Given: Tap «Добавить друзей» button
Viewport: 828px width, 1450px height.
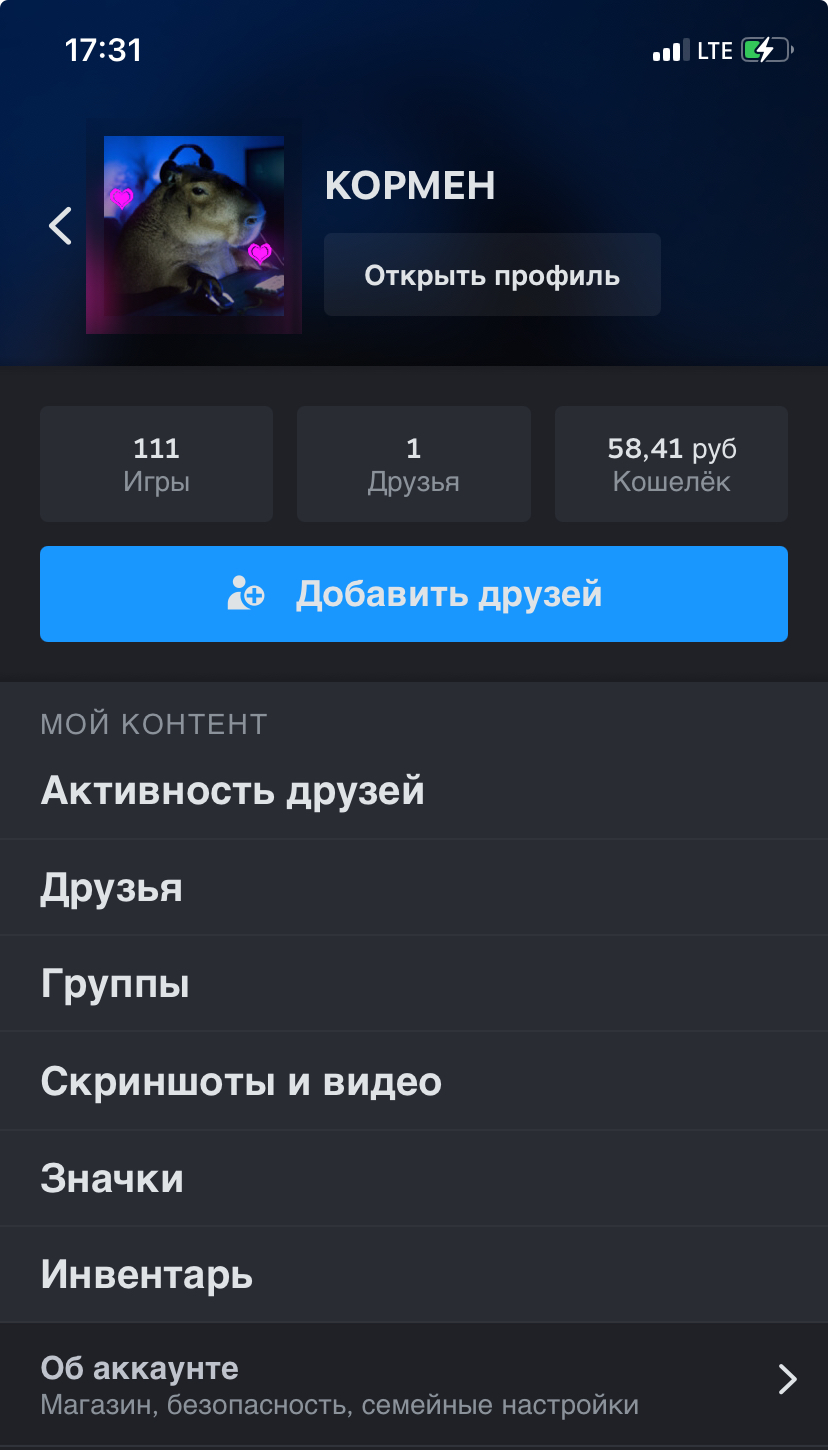Looking at the screenshot, I should tap(413, 594).
